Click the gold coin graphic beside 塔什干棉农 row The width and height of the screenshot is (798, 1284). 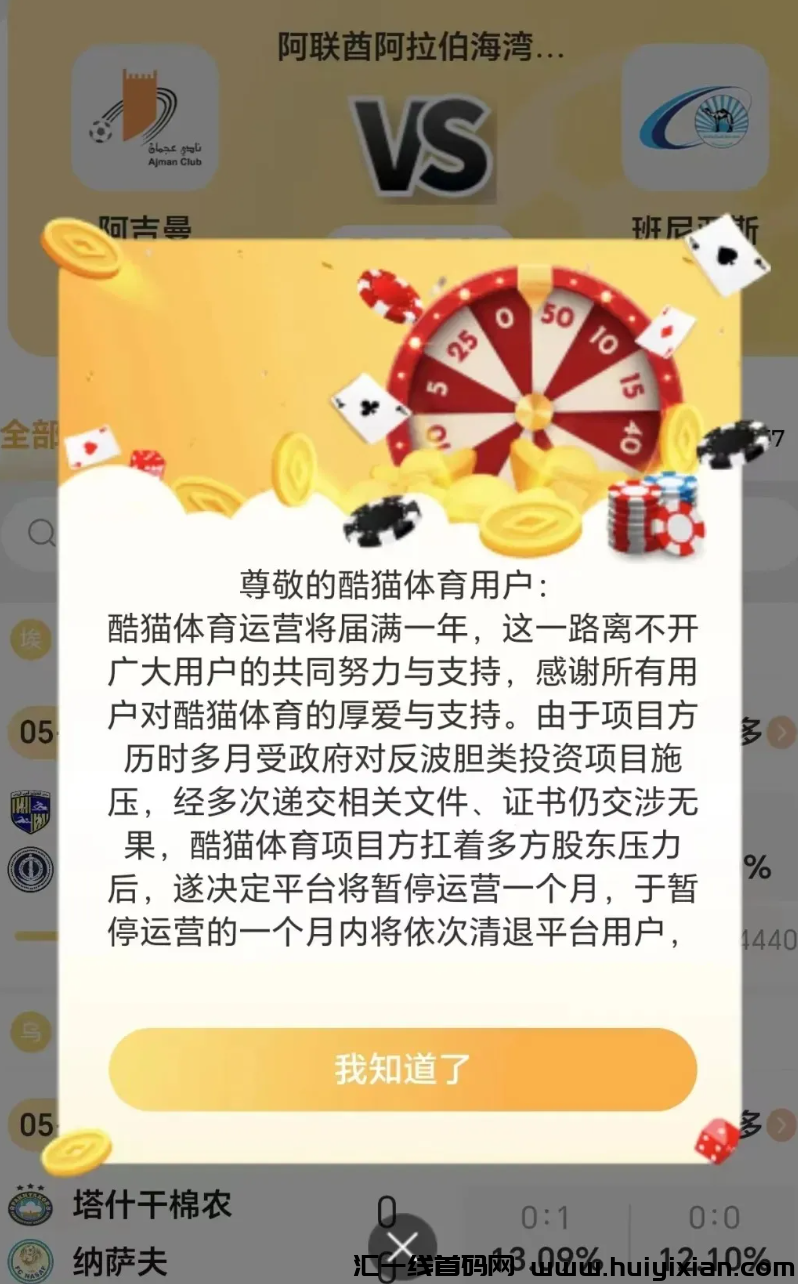coord(76,1154)
